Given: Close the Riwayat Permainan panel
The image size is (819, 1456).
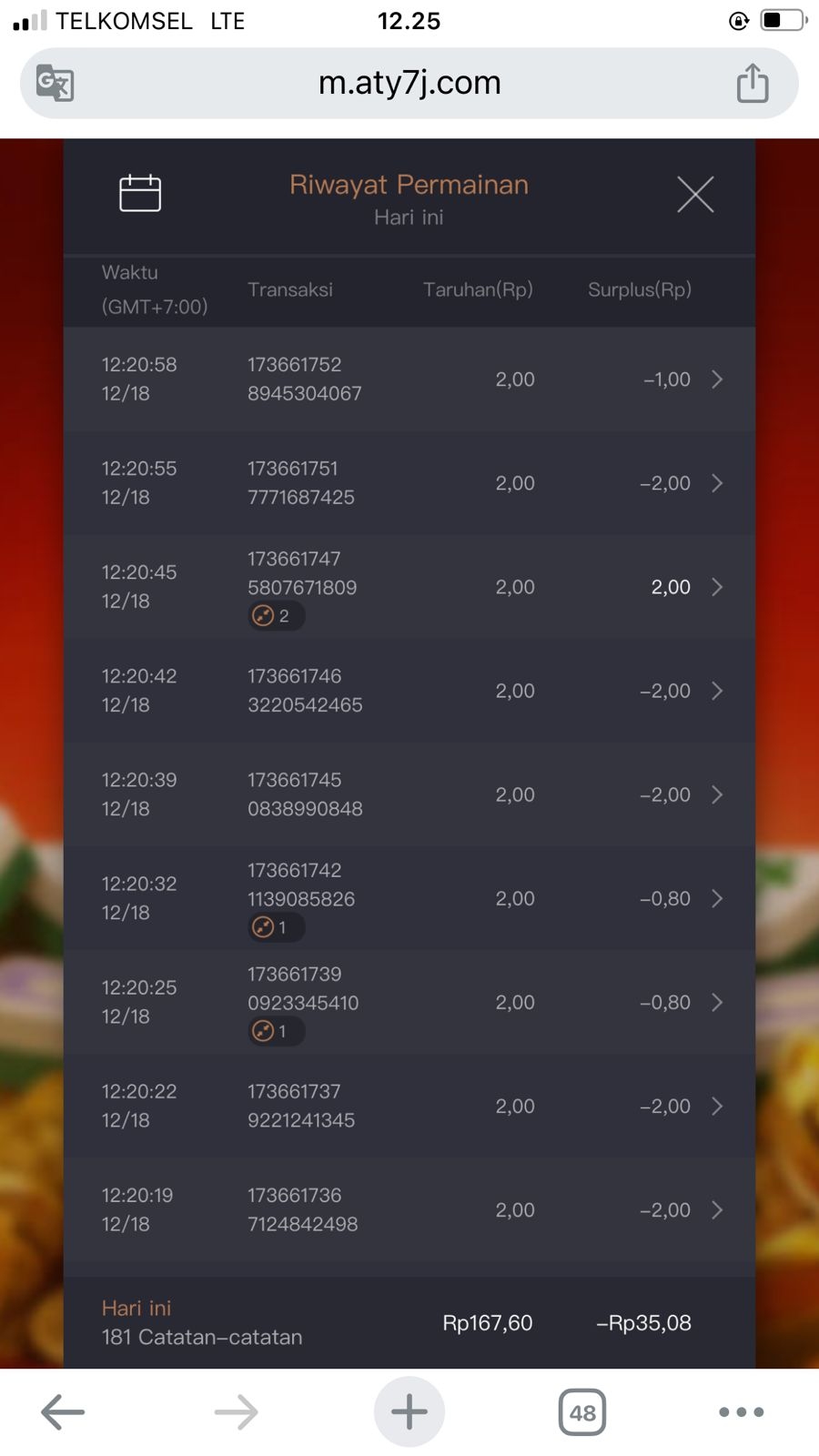Looking at the screenshot, I should pos(695,194).
